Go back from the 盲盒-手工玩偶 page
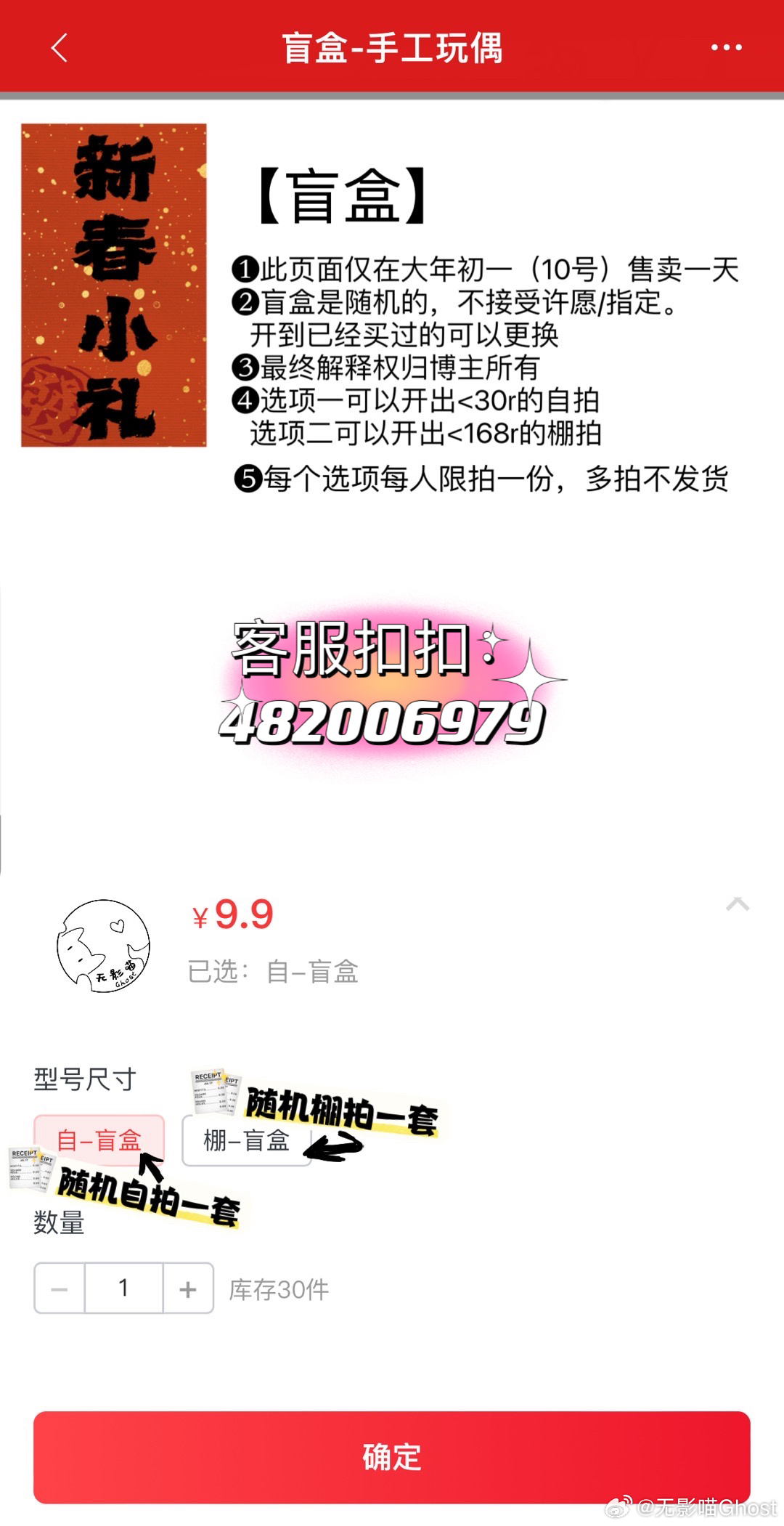Viewport: 784px width, 1526px height. (60, 48)
